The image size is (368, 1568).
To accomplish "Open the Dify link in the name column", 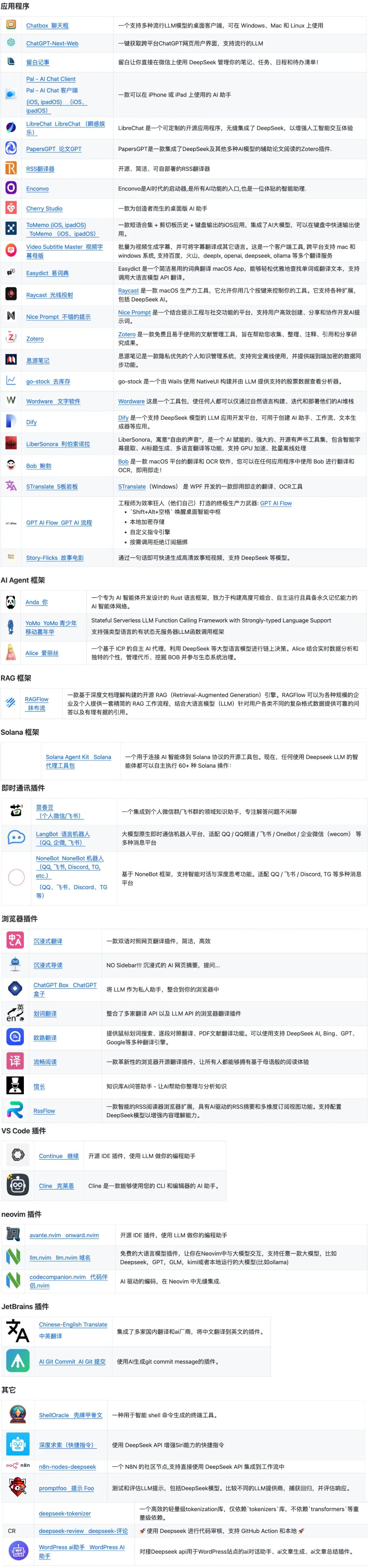I will click(31, 422).
